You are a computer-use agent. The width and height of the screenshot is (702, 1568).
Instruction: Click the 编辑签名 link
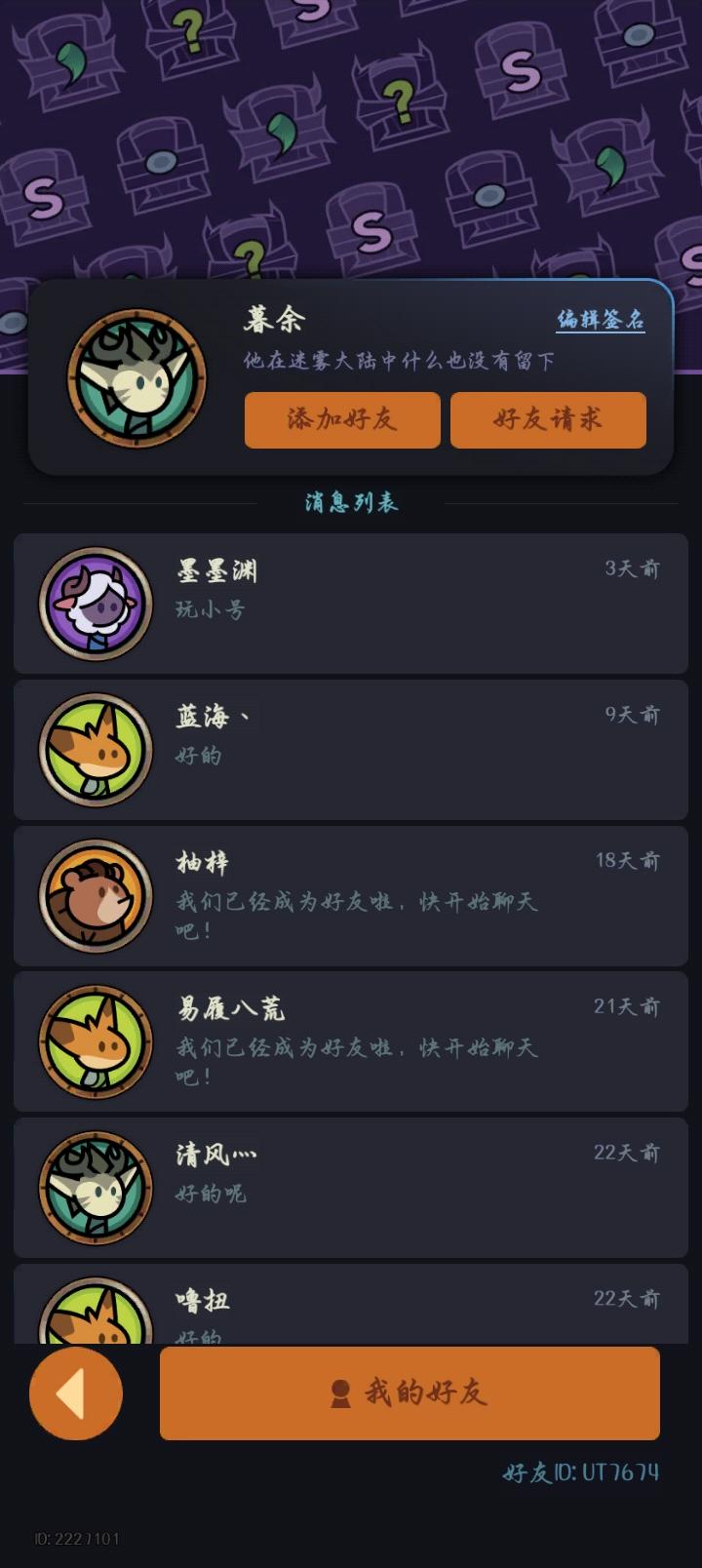599,317
